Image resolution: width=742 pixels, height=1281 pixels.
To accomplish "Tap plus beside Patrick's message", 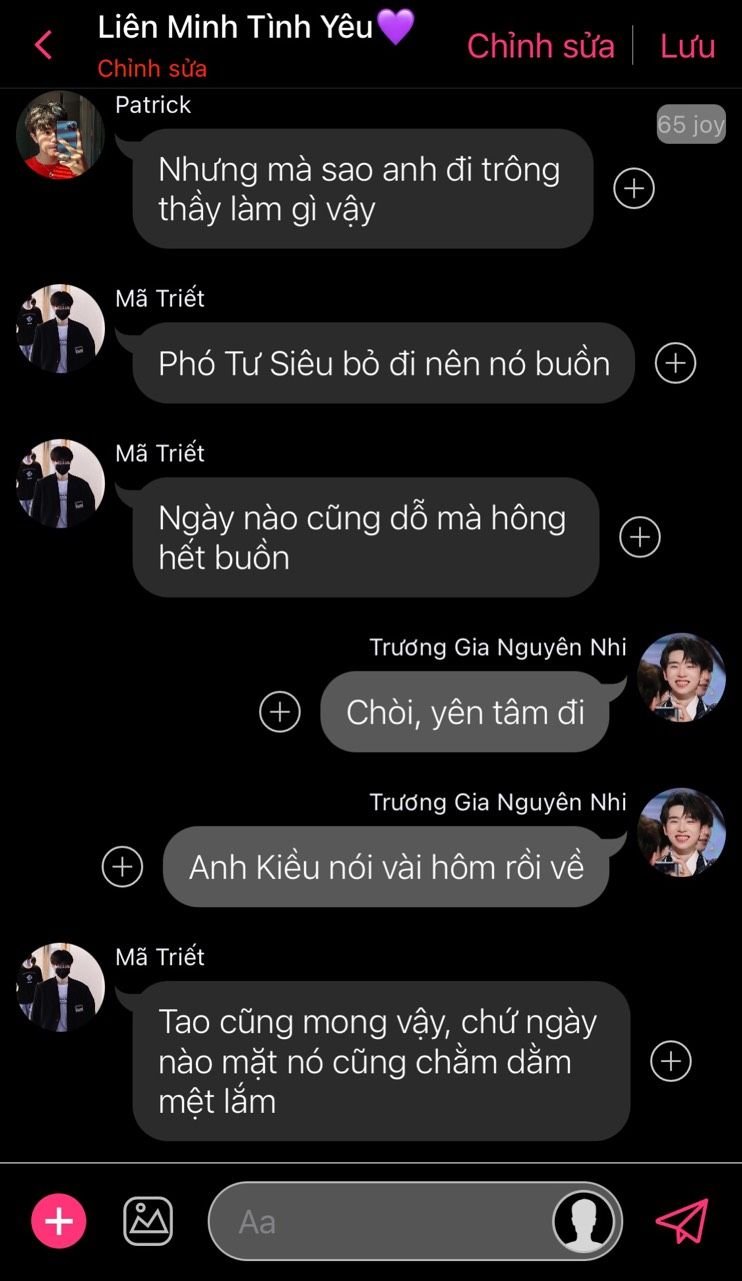I will pyautogui.click(x=634, y=188).
